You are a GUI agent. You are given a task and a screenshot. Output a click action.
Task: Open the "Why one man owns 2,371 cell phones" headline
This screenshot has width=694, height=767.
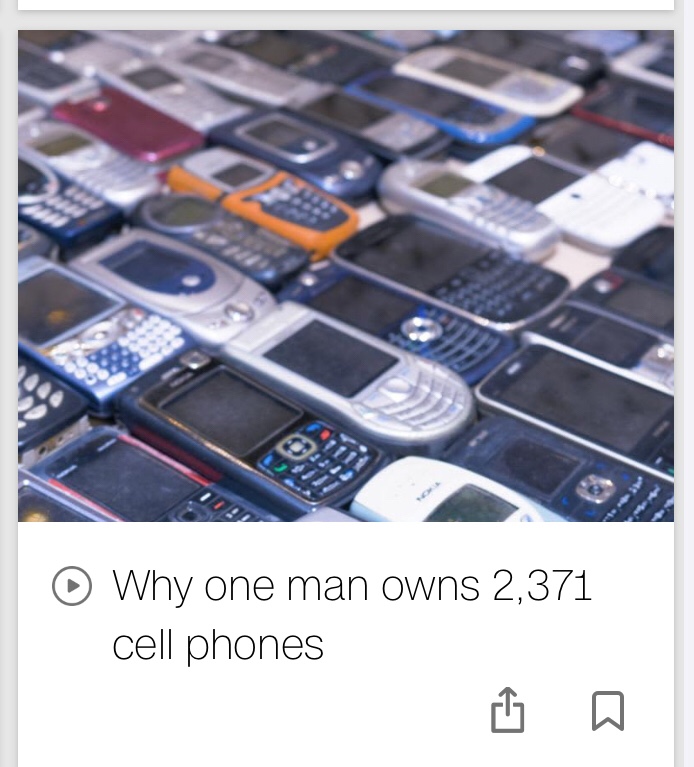tap(352, 614)
